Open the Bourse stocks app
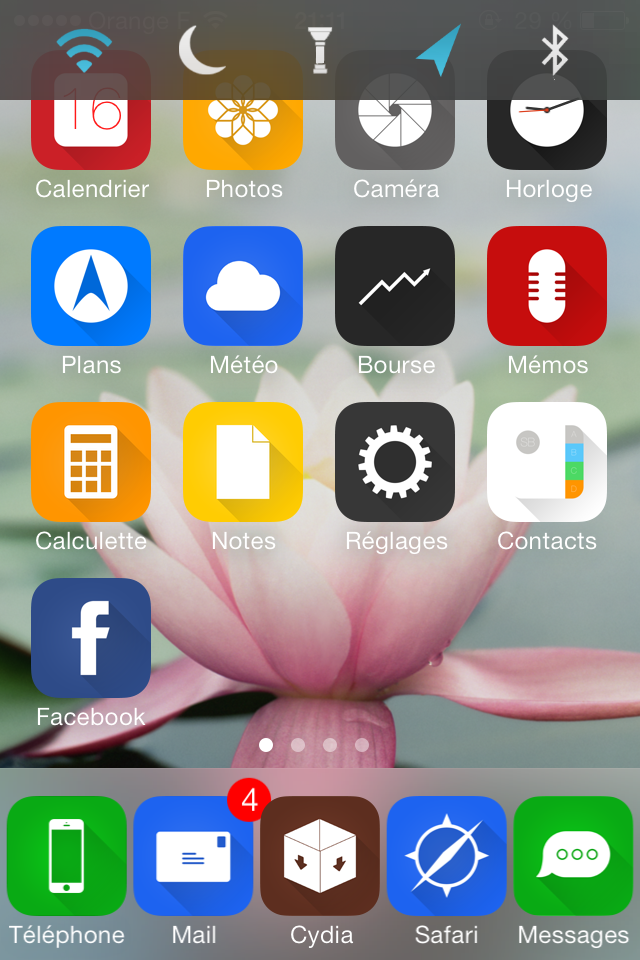Image resolution: width=640 pixels, height=960 pixels. click(395, 286)
